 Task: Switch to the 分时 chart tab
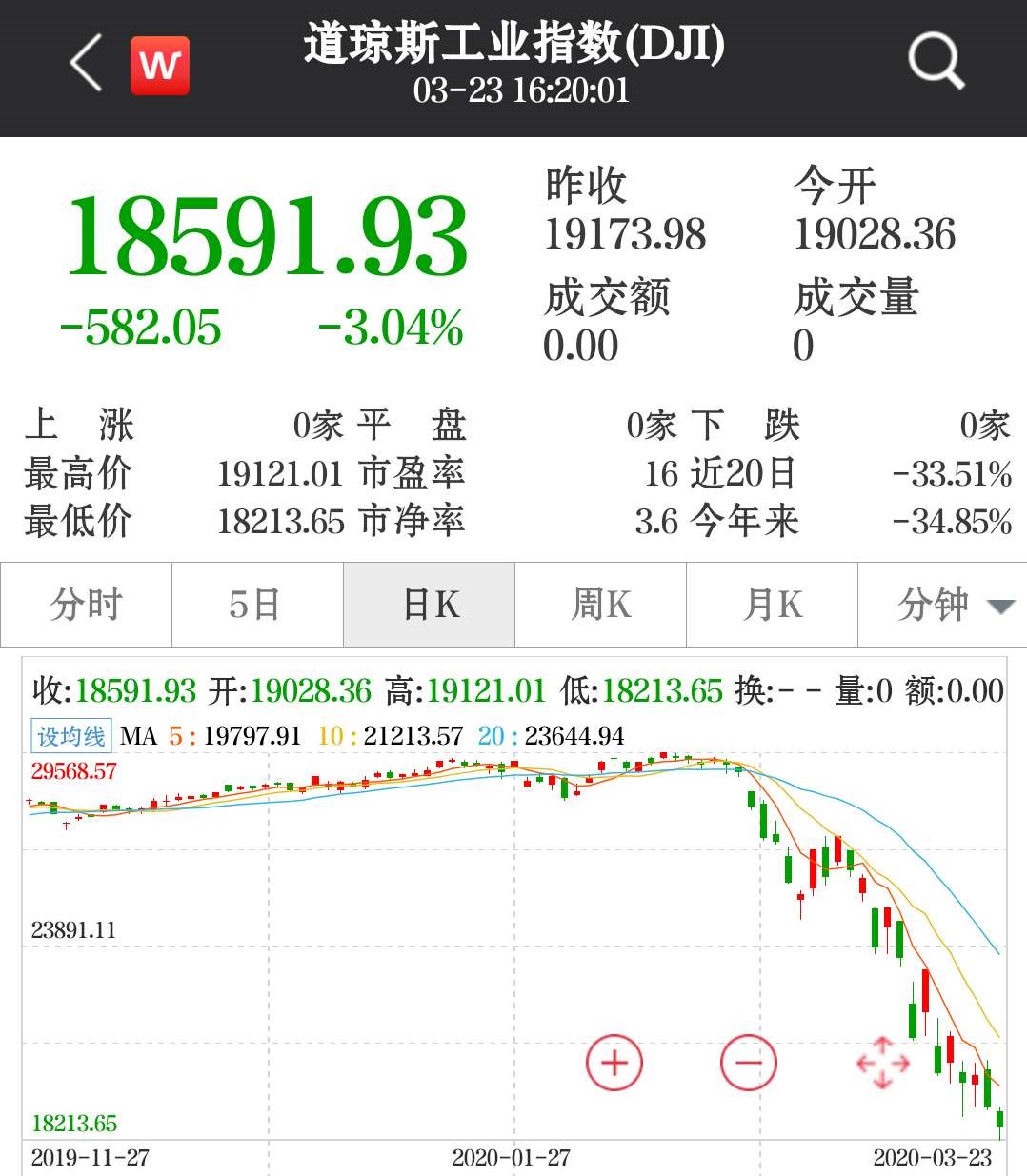point(87,605)
